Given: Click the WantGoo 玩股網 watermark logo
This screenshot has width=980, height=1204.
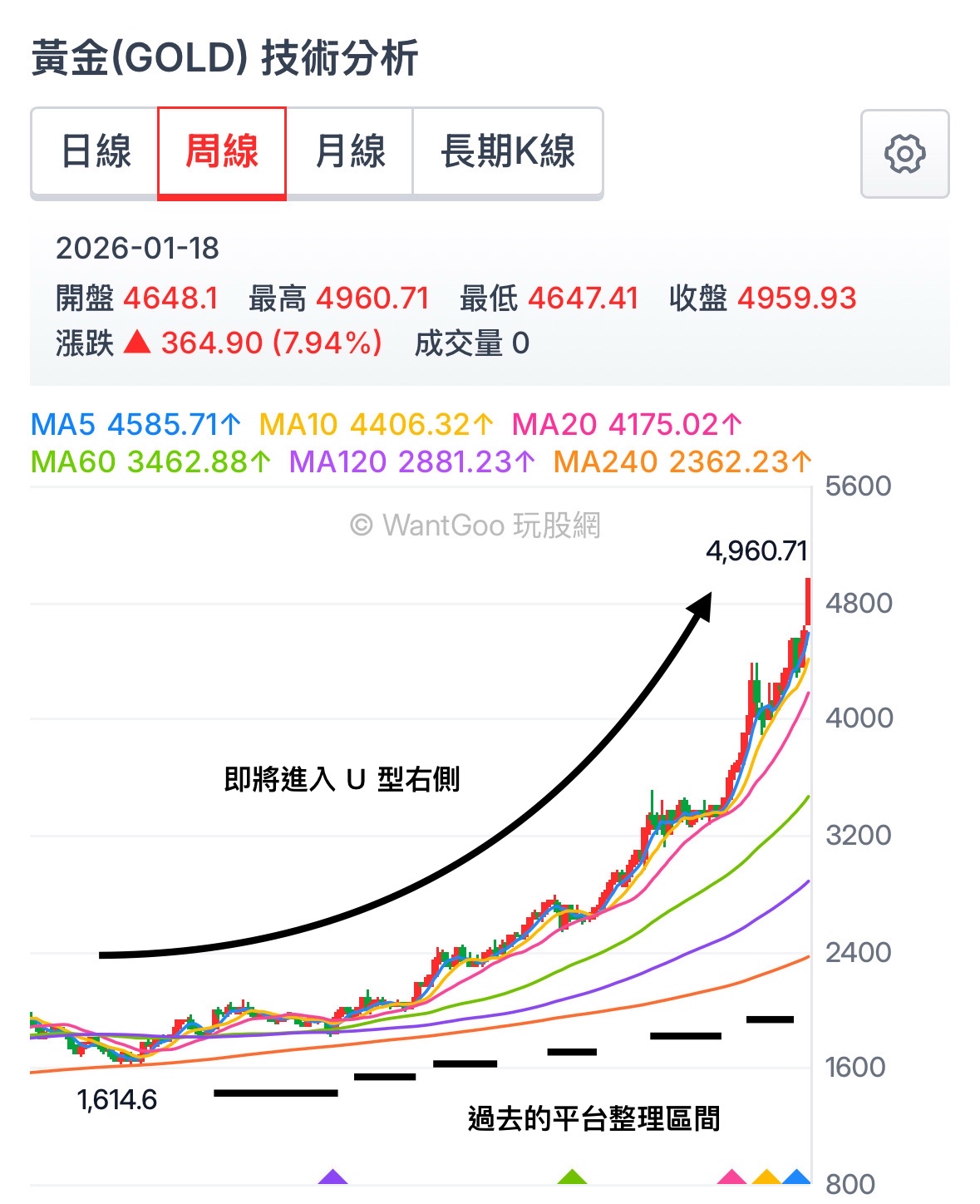Looking at the screenshot, I should coord(478,526).
